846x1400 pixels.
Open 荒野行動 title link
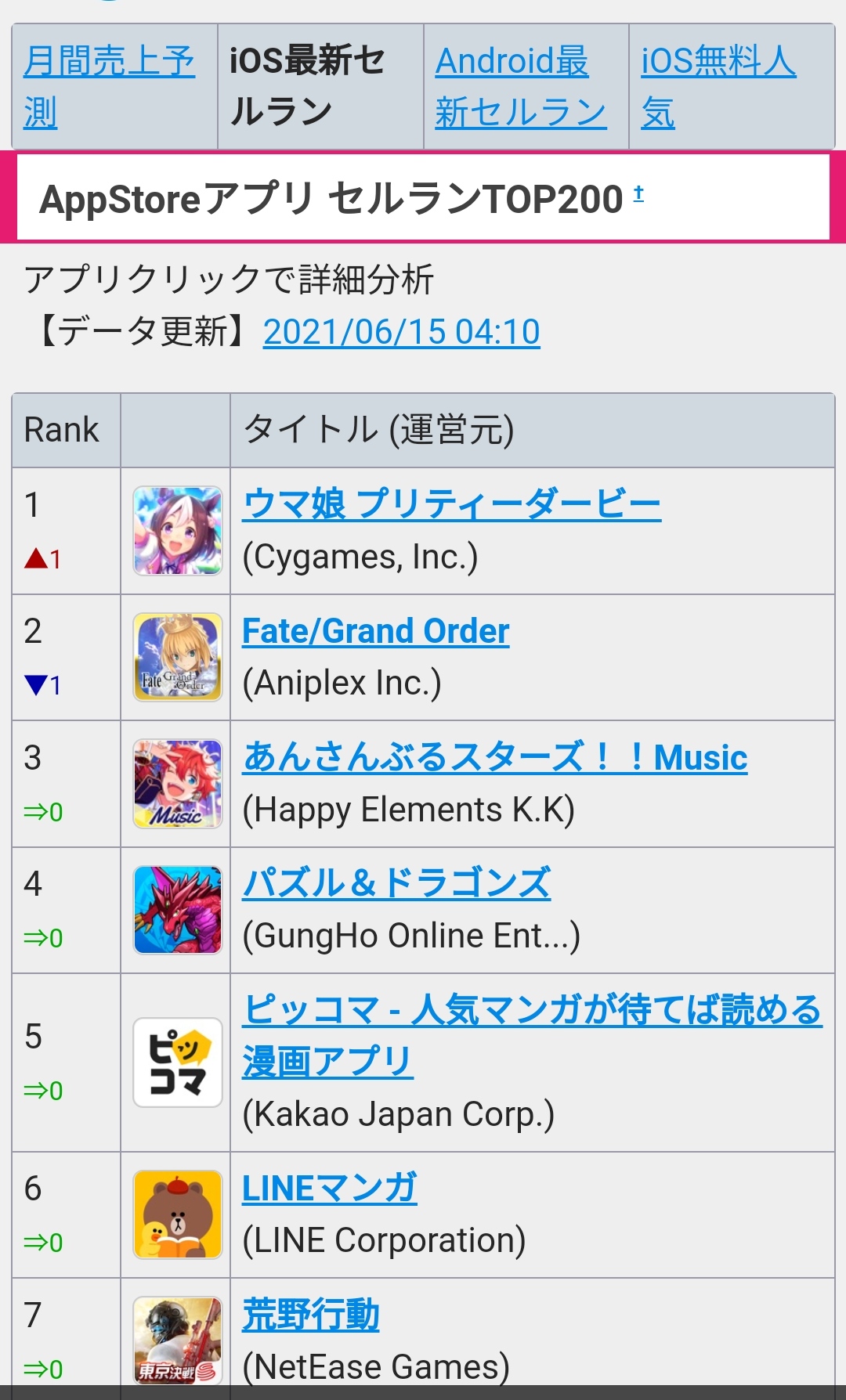(311, 1315)
